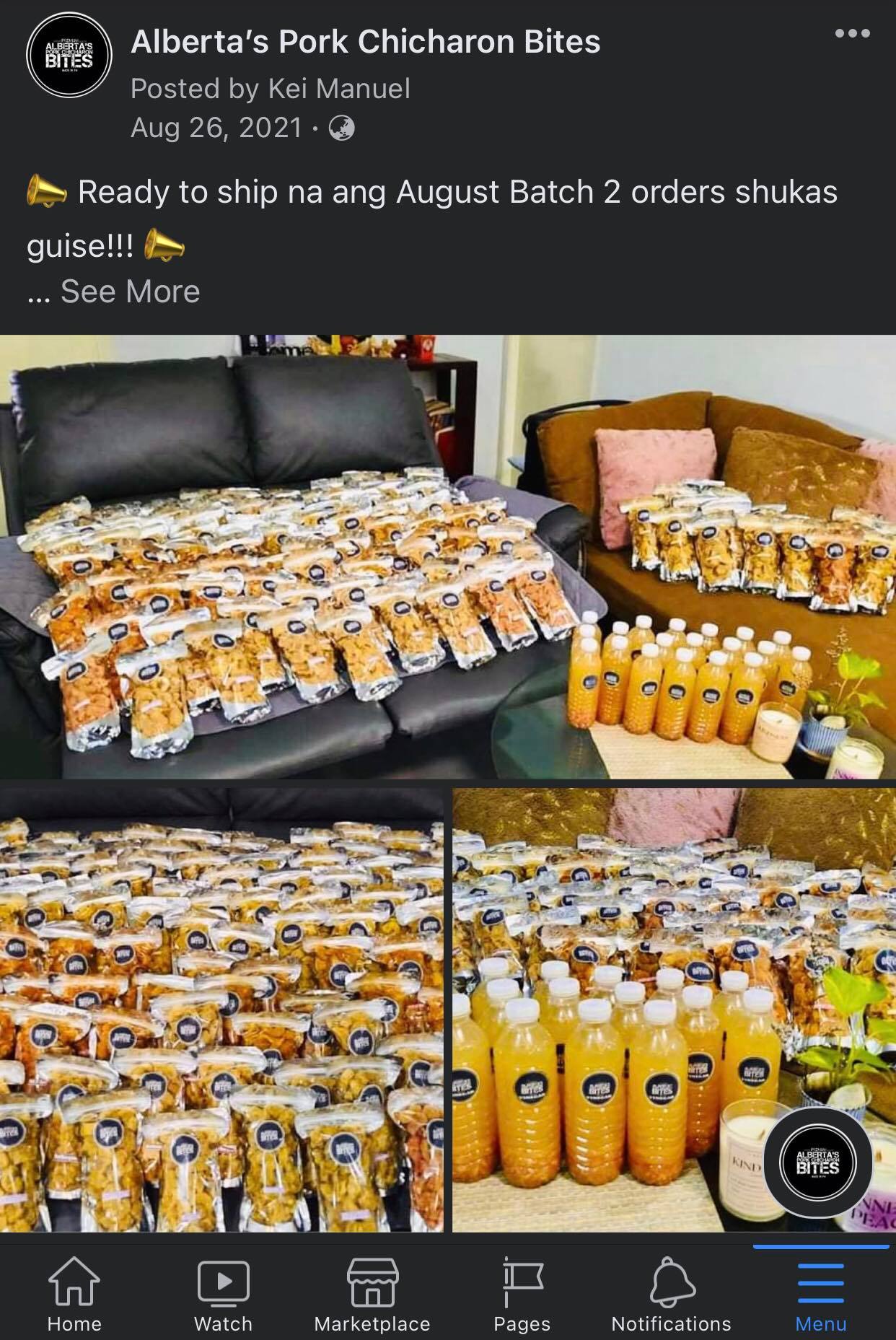Open the Marketplace tab

click(372, 1295)
